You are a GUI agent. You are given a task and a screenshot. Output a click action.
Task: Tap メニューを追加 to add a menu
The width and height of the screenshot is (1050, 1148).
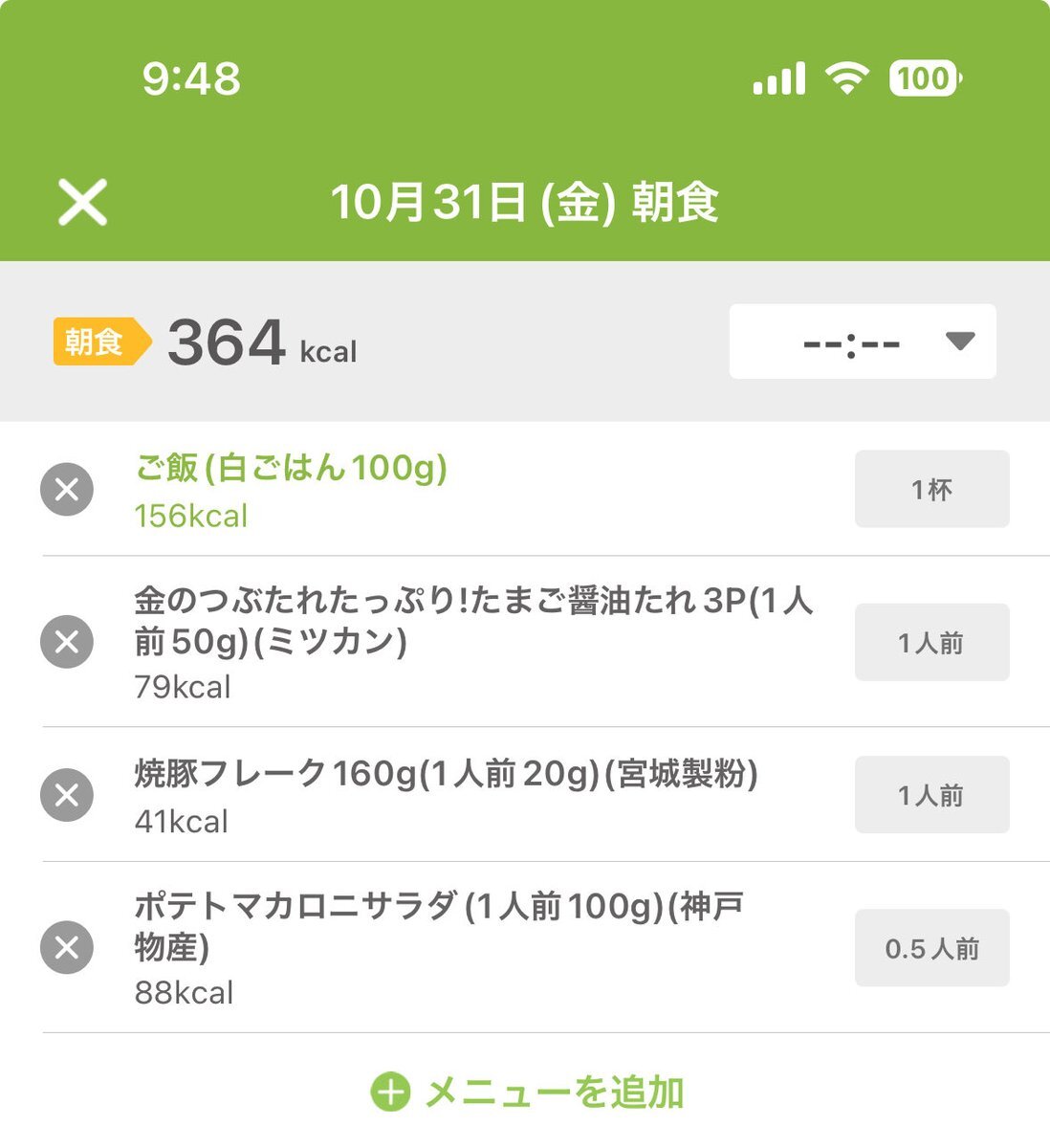(x=527, y=1092)
